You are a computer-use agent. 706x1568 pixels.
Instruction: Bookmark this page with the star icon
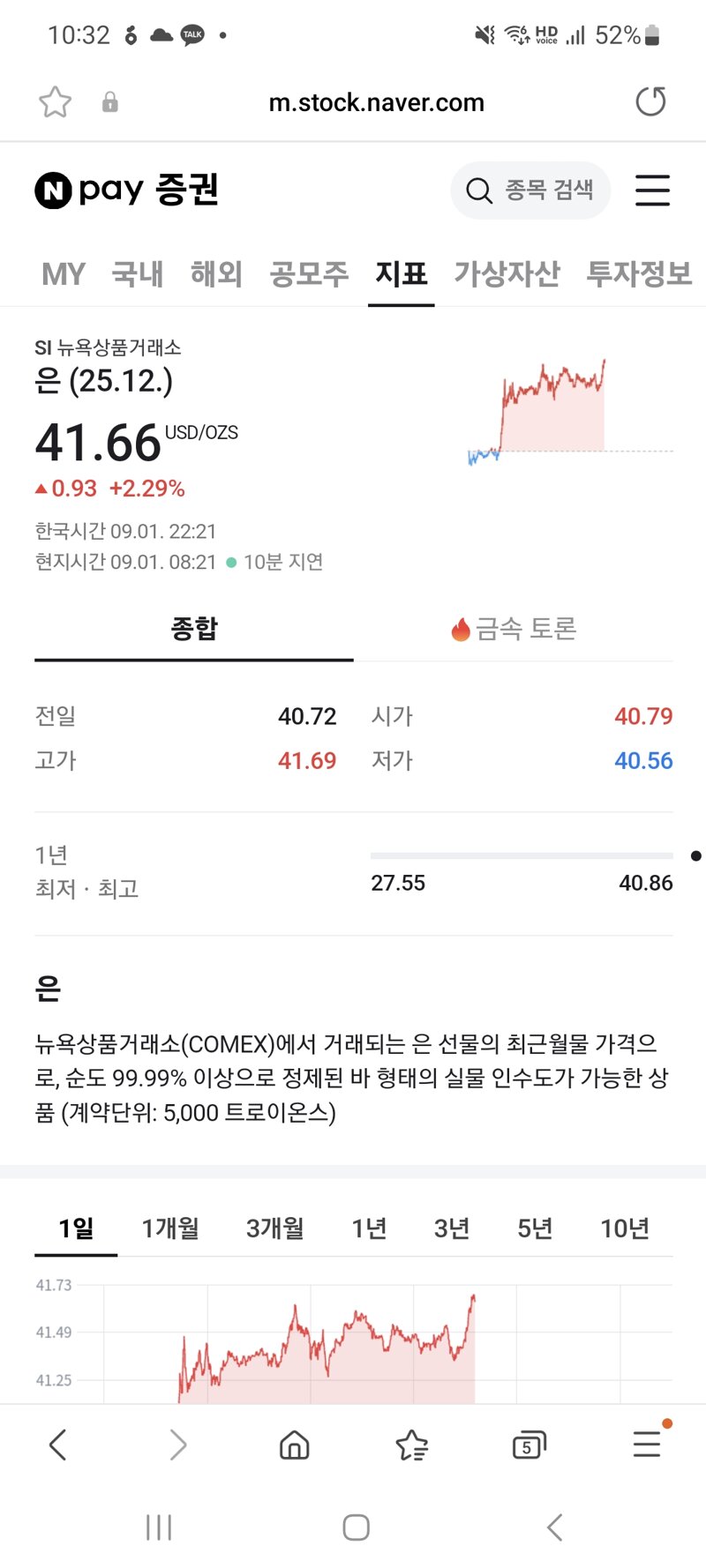[55, 102]
